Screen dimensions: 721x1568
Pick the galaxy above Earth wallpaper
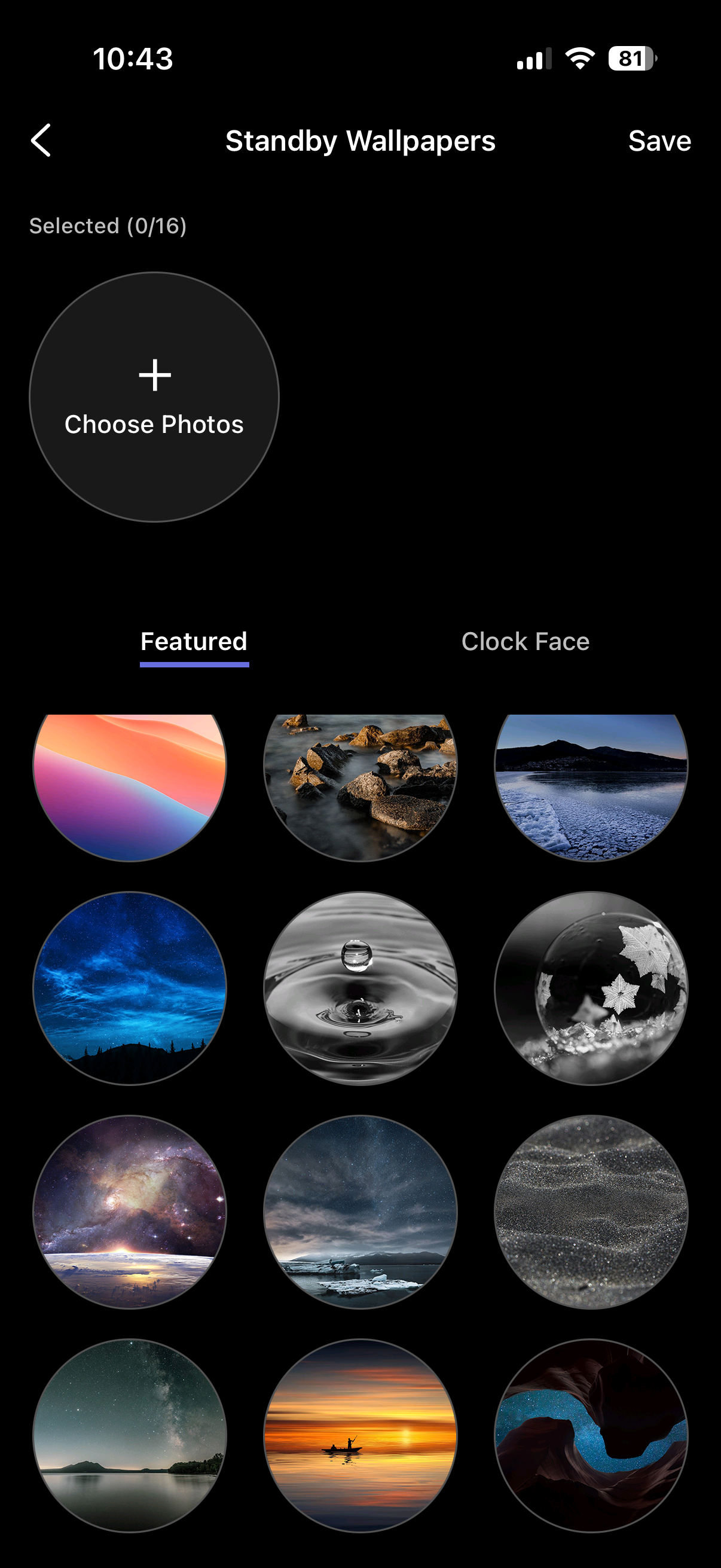coord(130,1212)
